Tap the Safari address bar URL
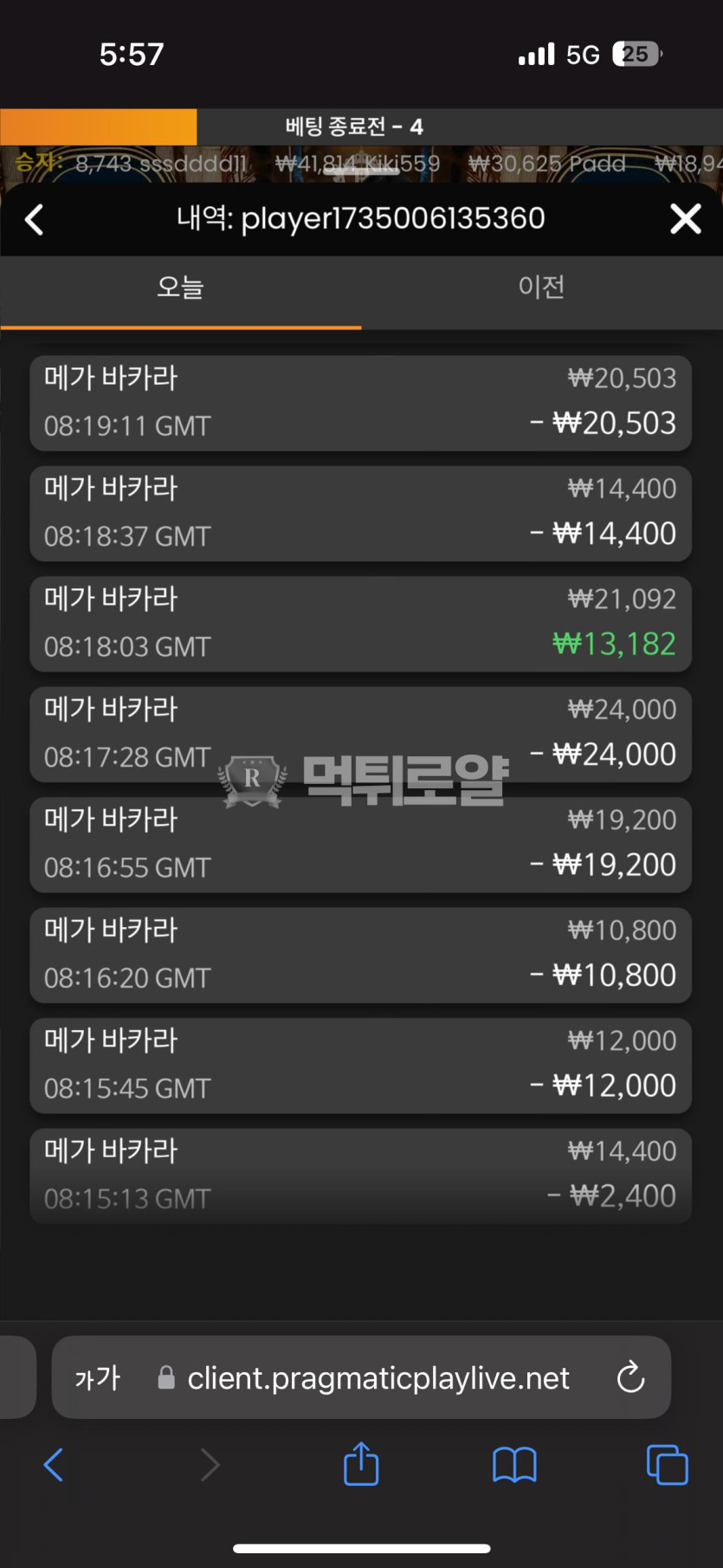The width and height of the screenshot is (723, 1568). (378, 1377)
